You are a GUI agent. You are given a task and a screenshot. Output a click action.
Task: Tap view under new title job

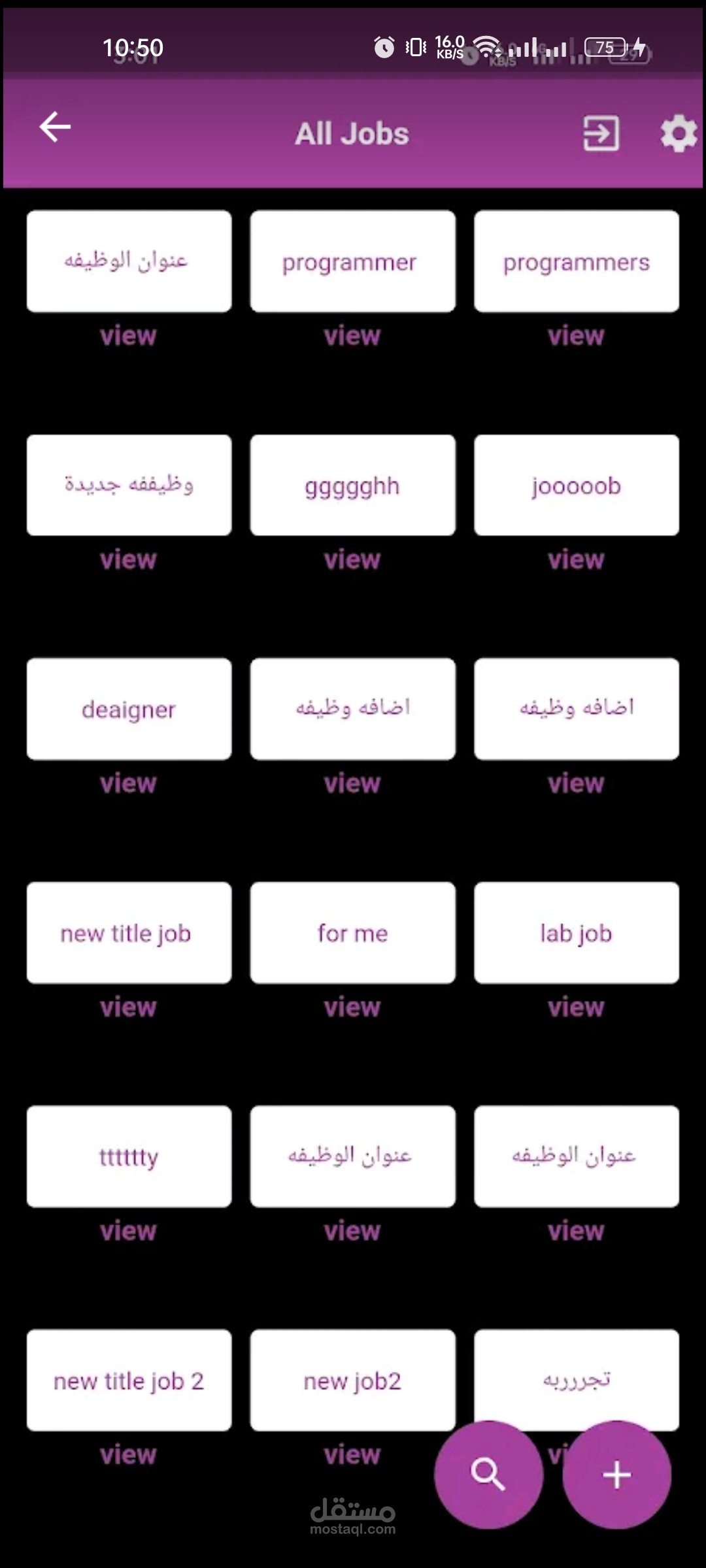coord(128,1007)
